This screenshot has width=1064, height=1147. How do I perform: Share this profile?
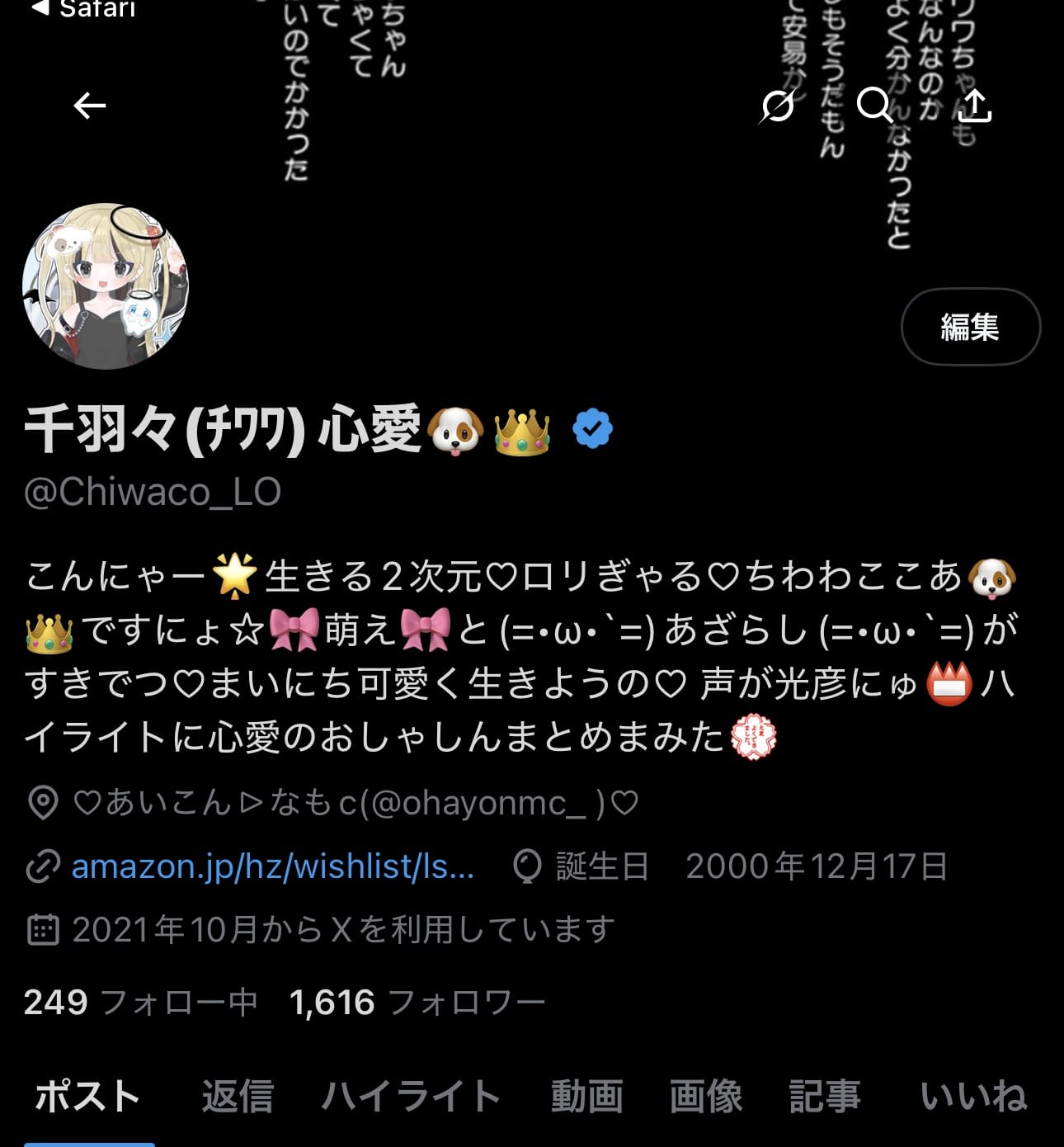[974, 106]
